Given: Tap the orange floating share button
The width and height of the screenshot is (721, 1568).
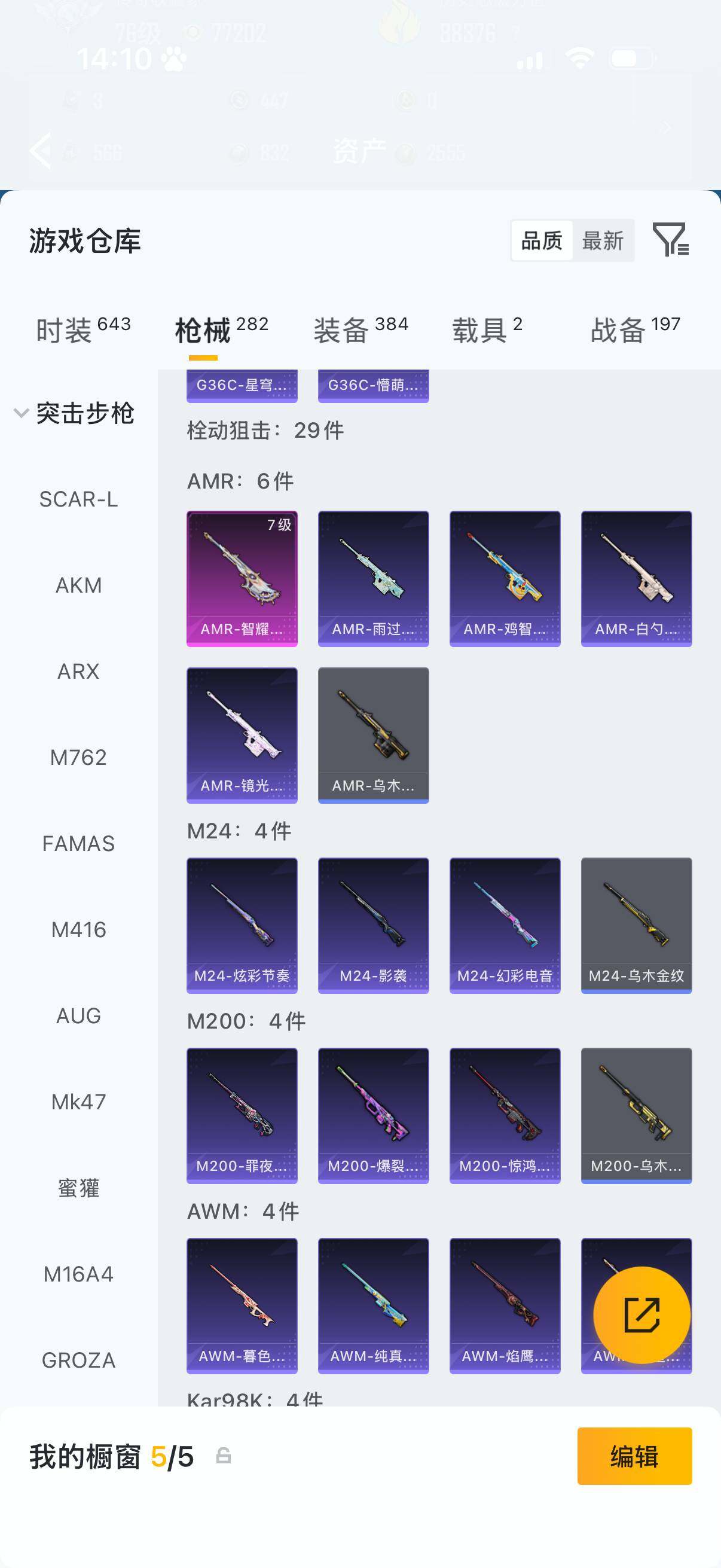Looking at the screenshot, I should [x=641, y=1315].
